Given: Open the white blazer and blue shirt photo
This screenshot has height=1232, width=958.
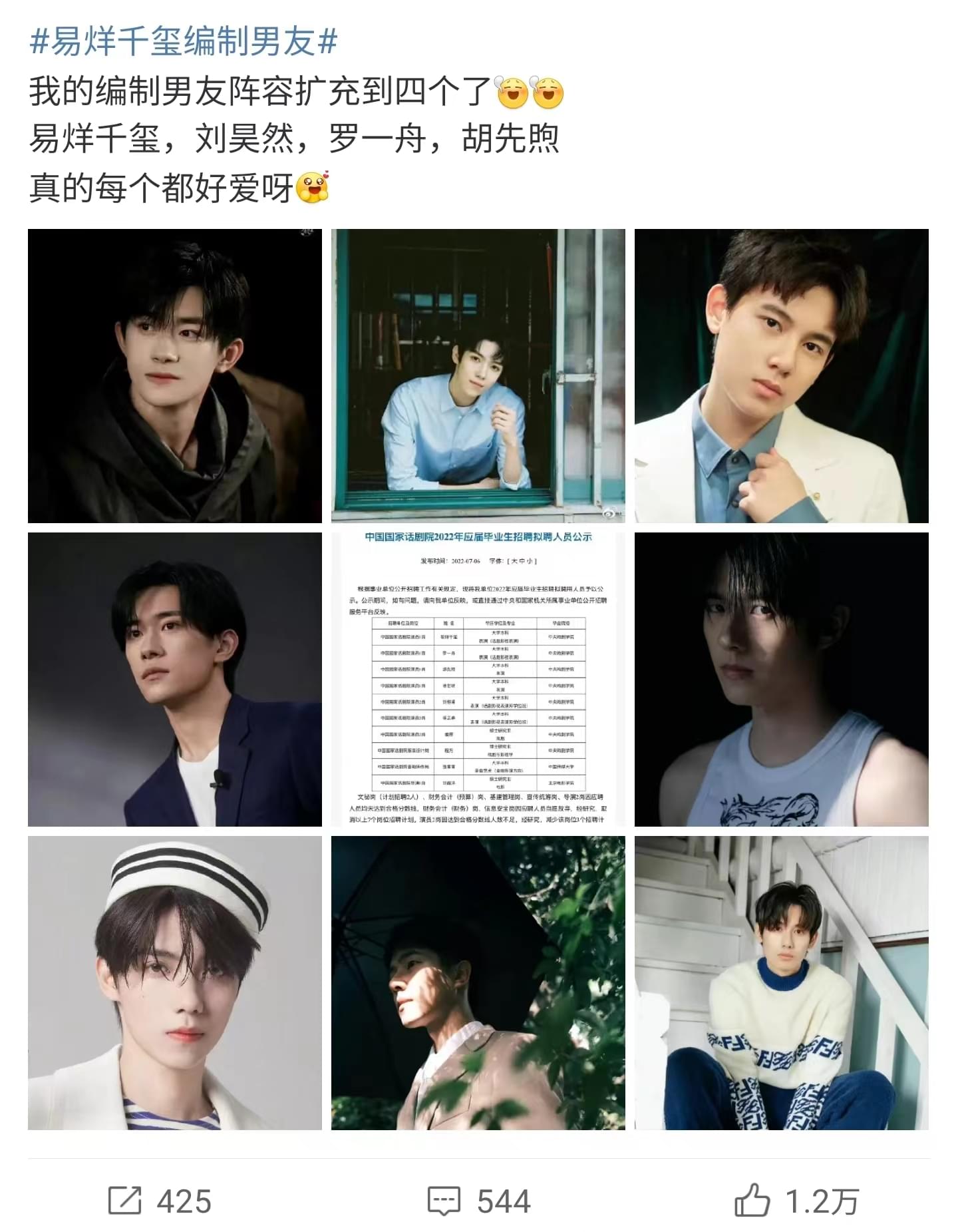Looking at the screenshot, I should point(781,376).
